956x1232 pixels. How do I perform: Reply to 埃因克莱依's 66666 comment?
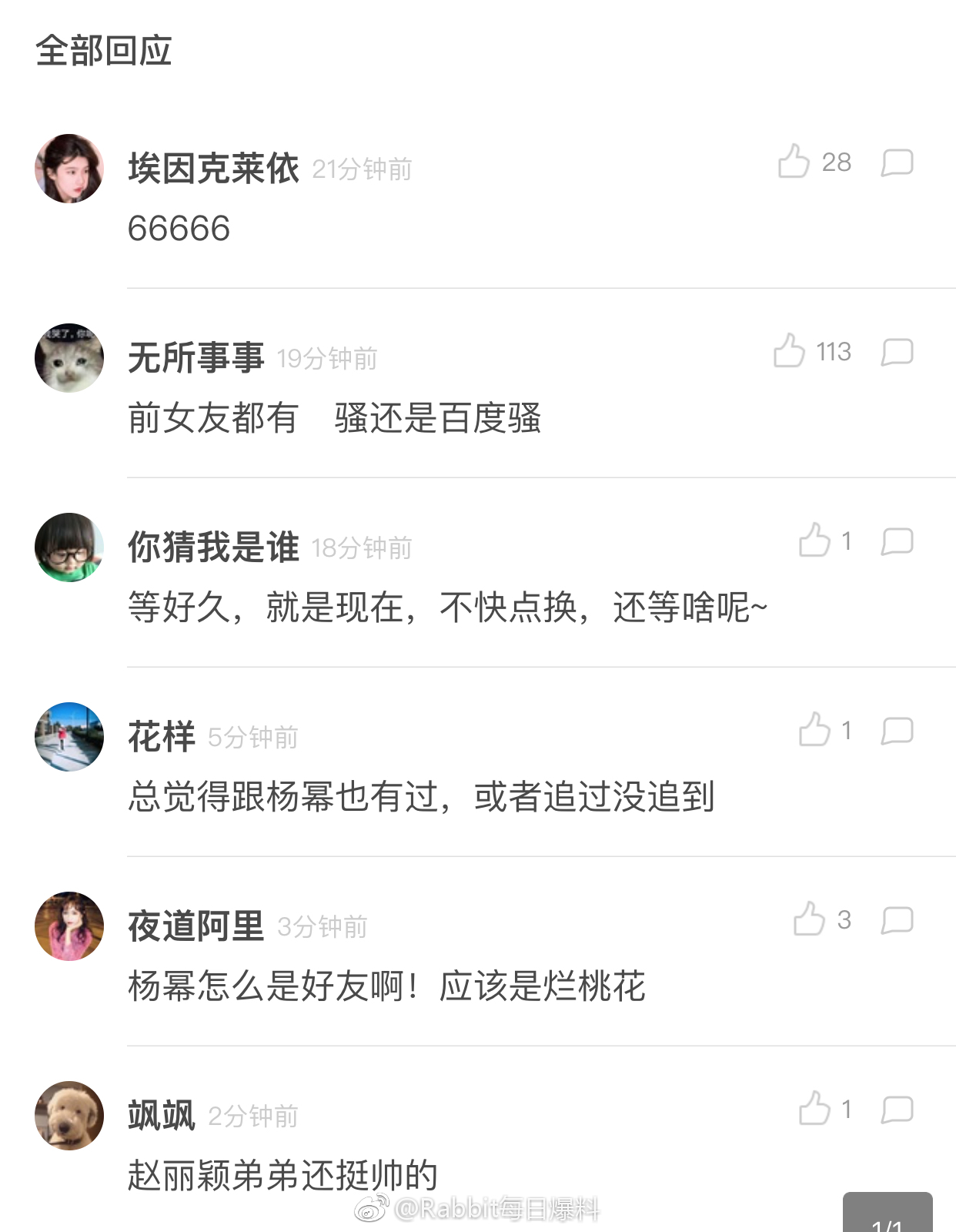coord(897,162)
